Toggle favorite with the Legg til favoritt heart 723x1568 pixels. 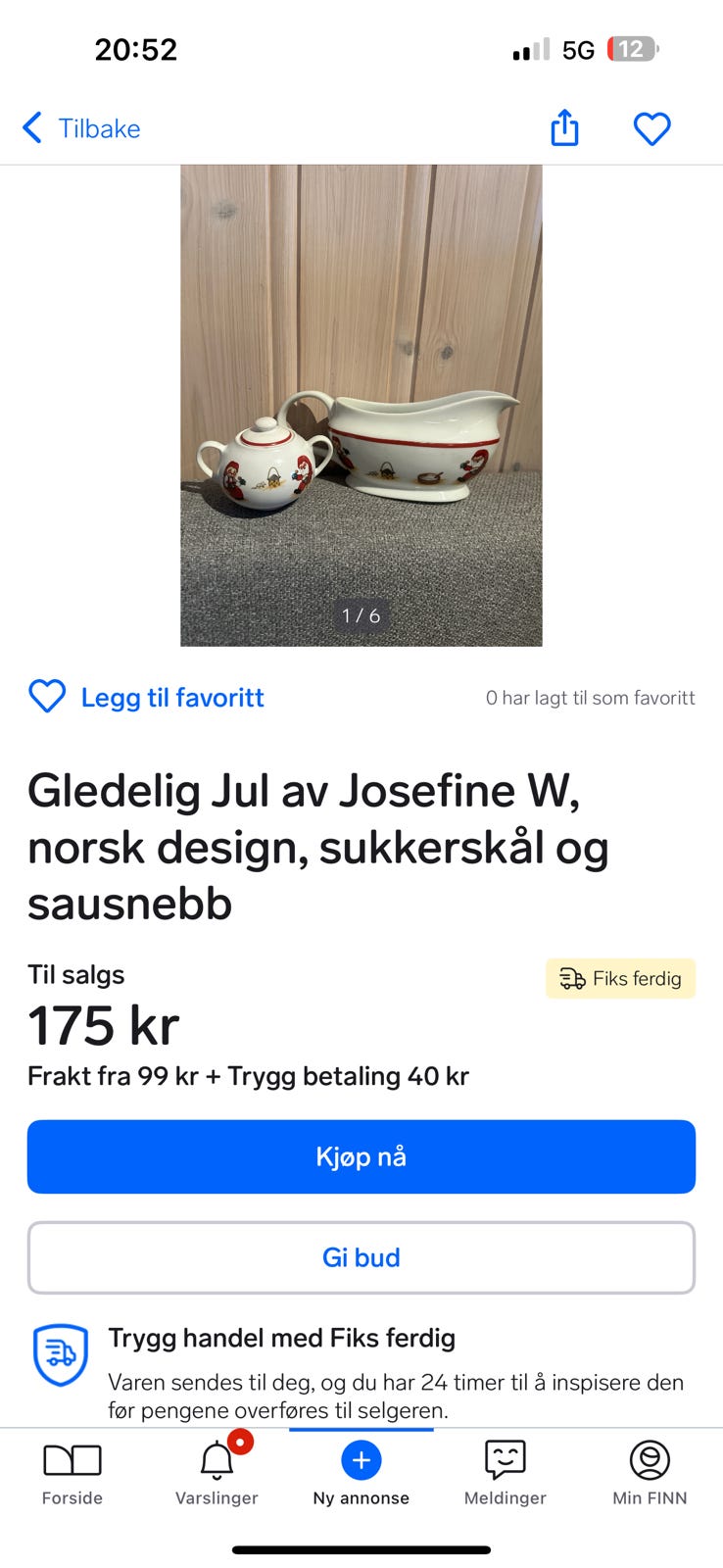[46, 697]
